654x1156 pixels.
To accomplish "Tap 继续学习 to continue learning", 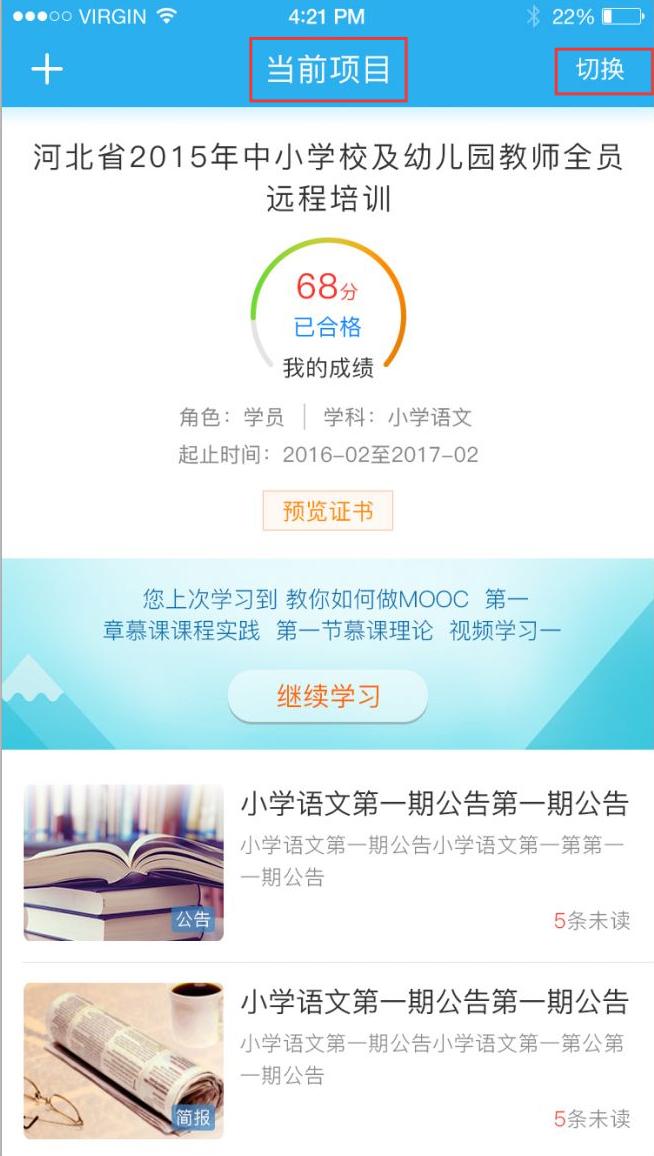I will 328,696.
